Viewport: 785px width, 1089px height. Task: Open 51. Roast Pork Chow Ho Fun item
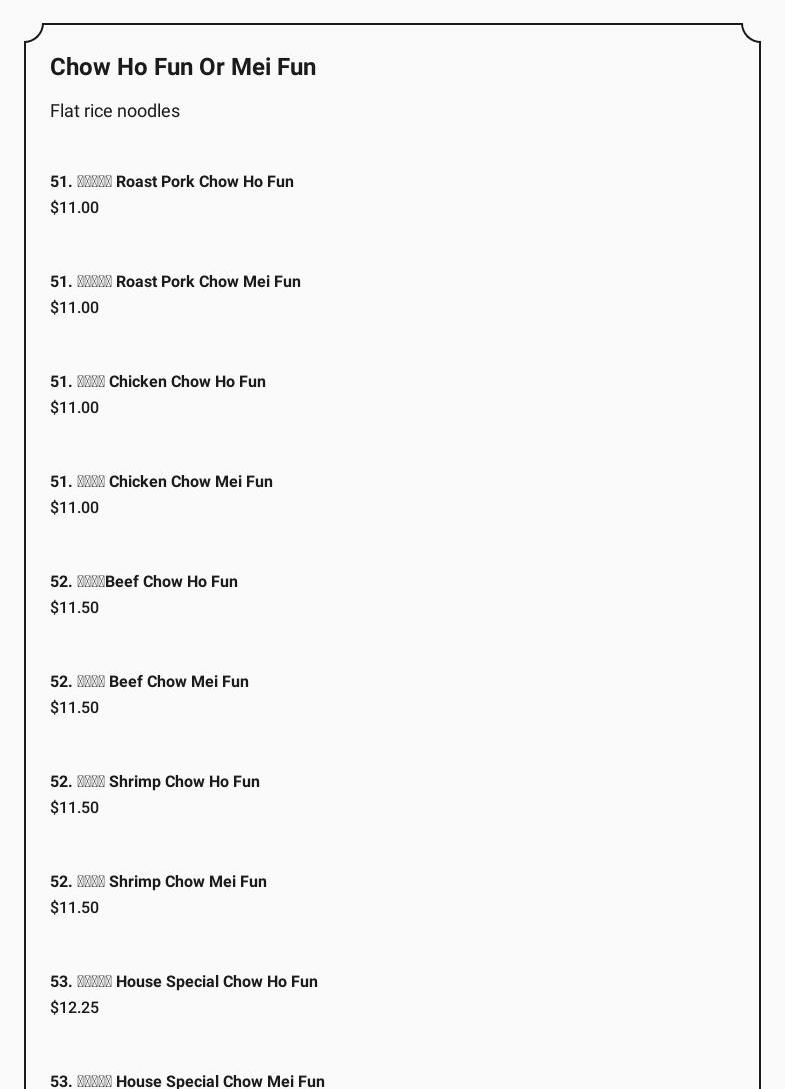172,182
